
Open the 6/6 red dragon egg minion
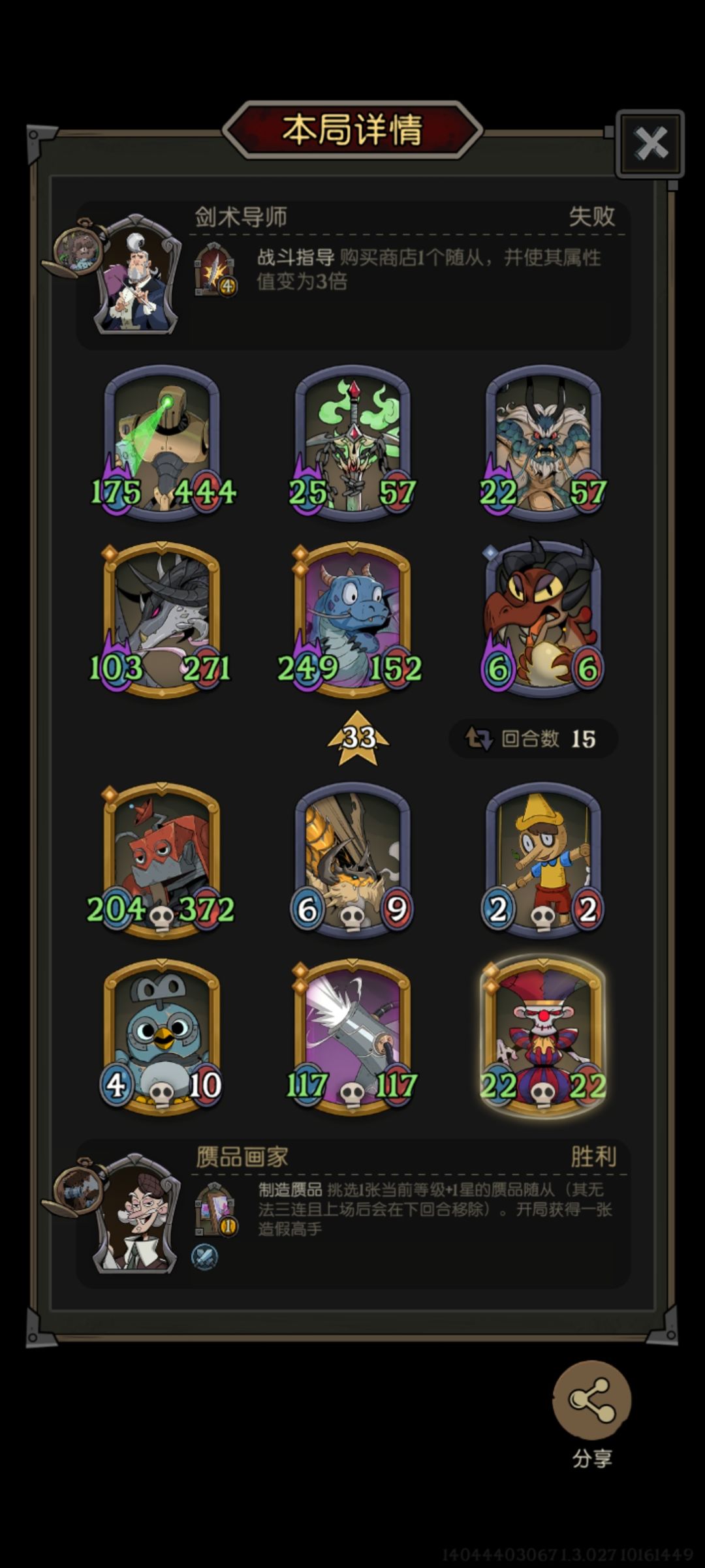543,619
